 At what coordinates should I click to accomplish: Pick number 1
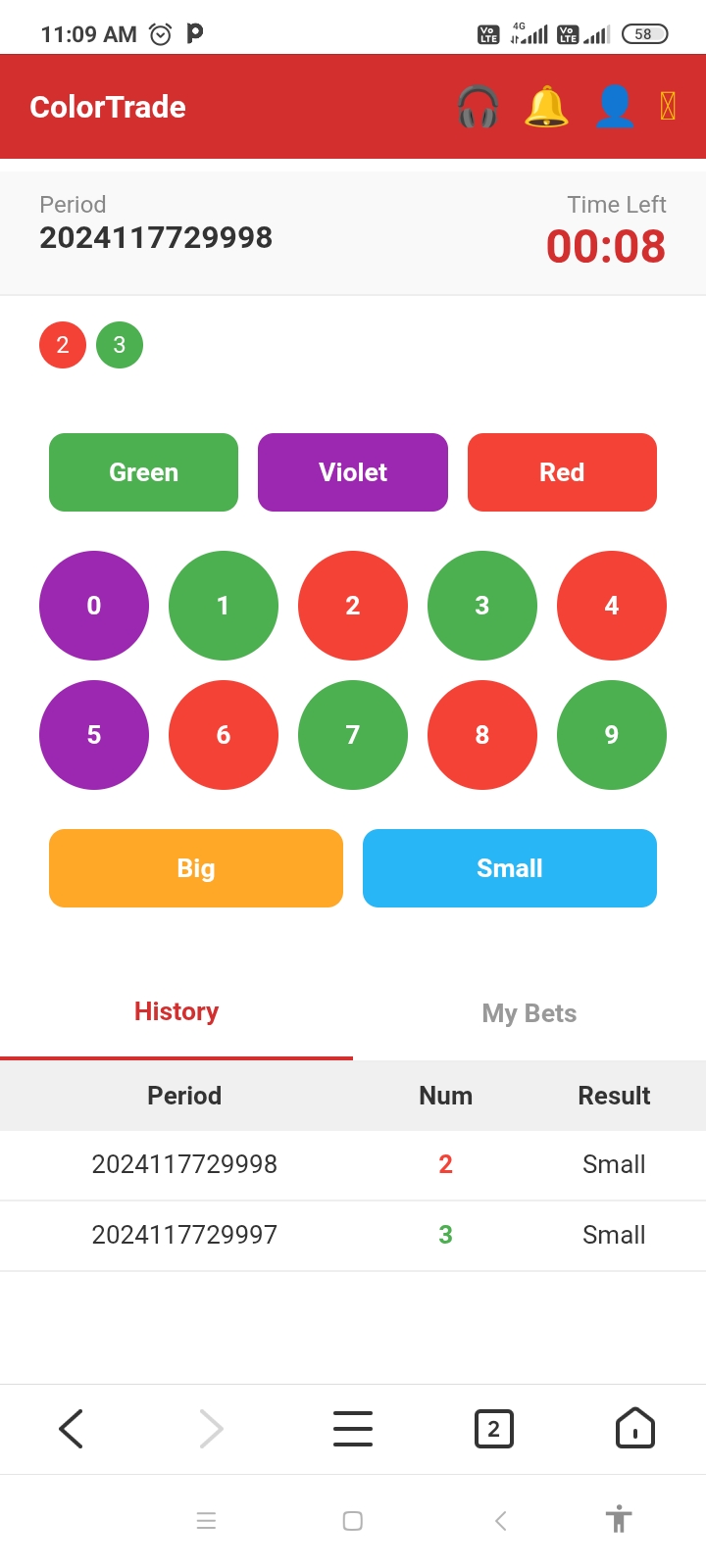(x=224, y=606)
